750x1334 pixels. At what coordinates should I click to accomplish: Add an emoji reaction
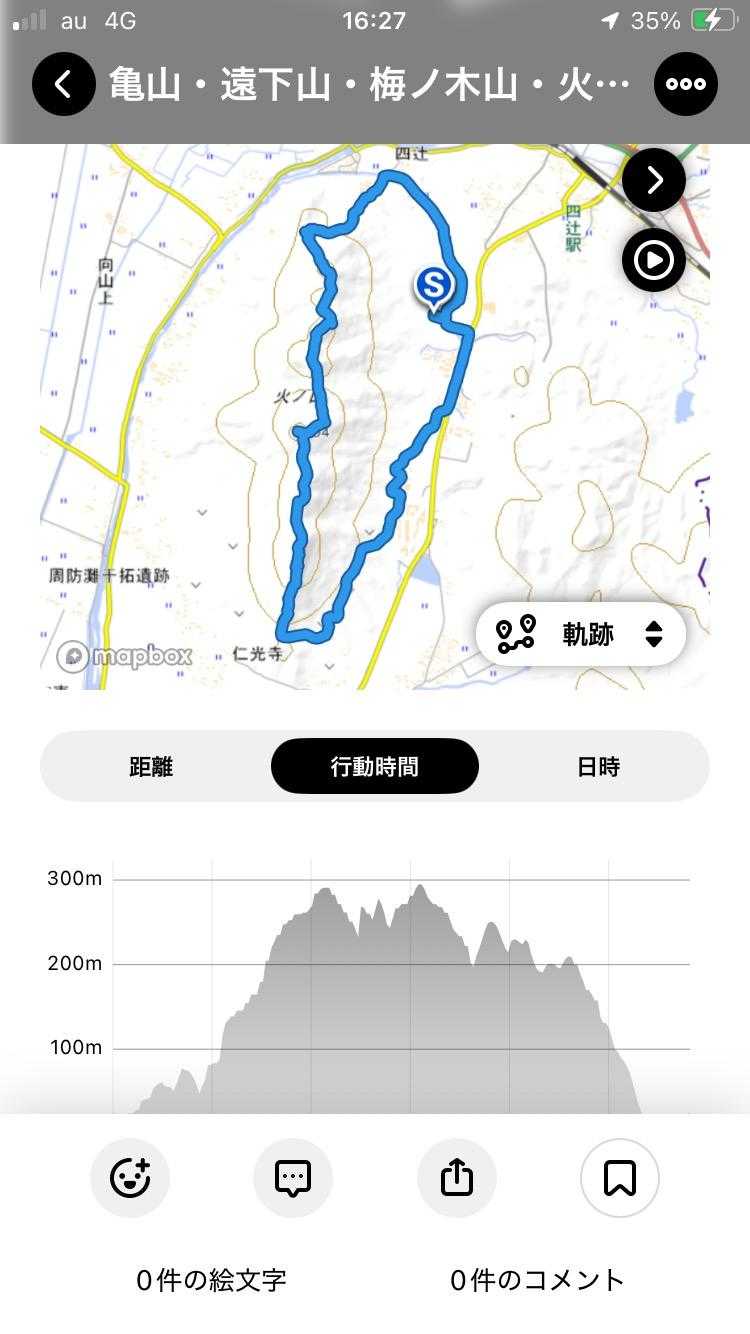[130, 1178]
